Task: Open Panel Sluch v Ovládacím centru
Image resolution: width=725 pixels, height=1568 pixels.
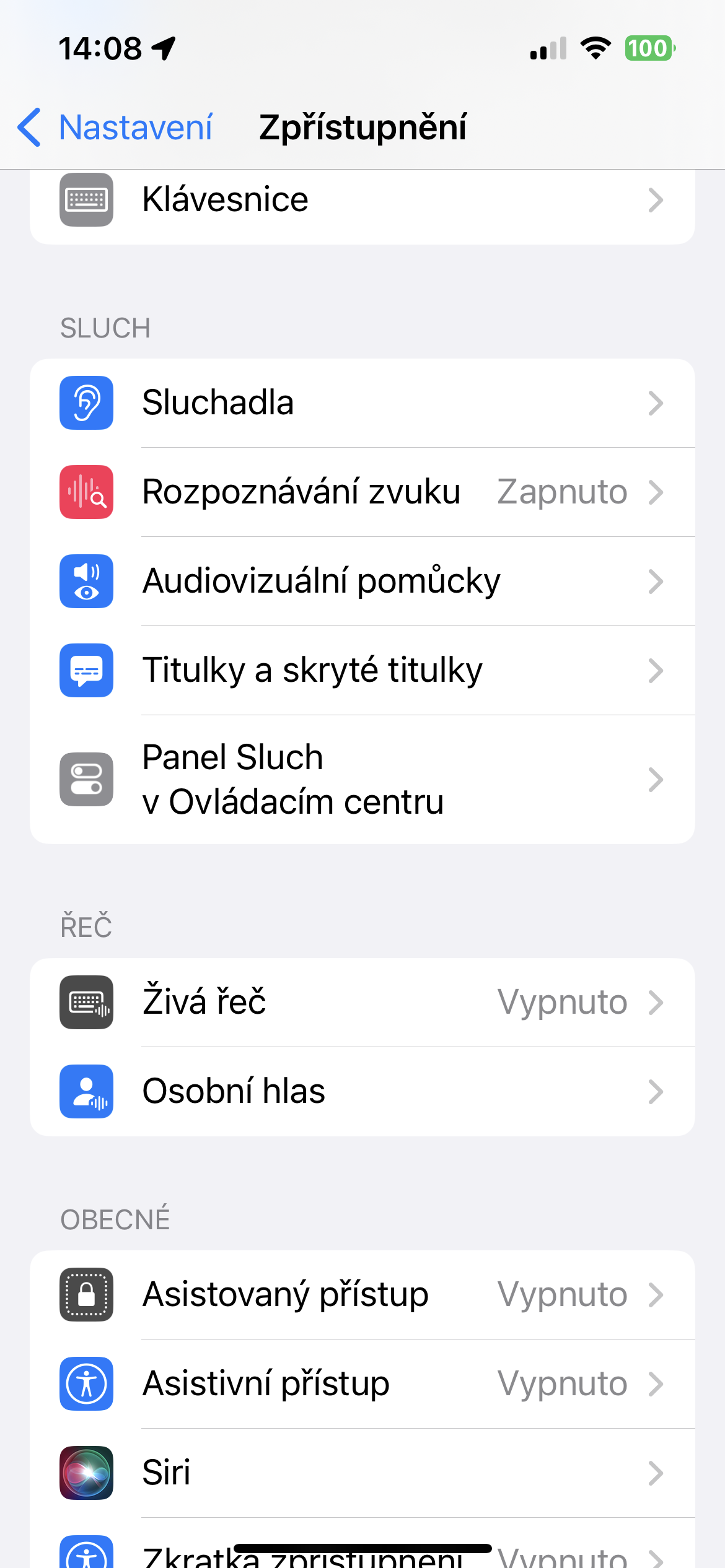Action: pyautogui.click(x=362, y=780)
